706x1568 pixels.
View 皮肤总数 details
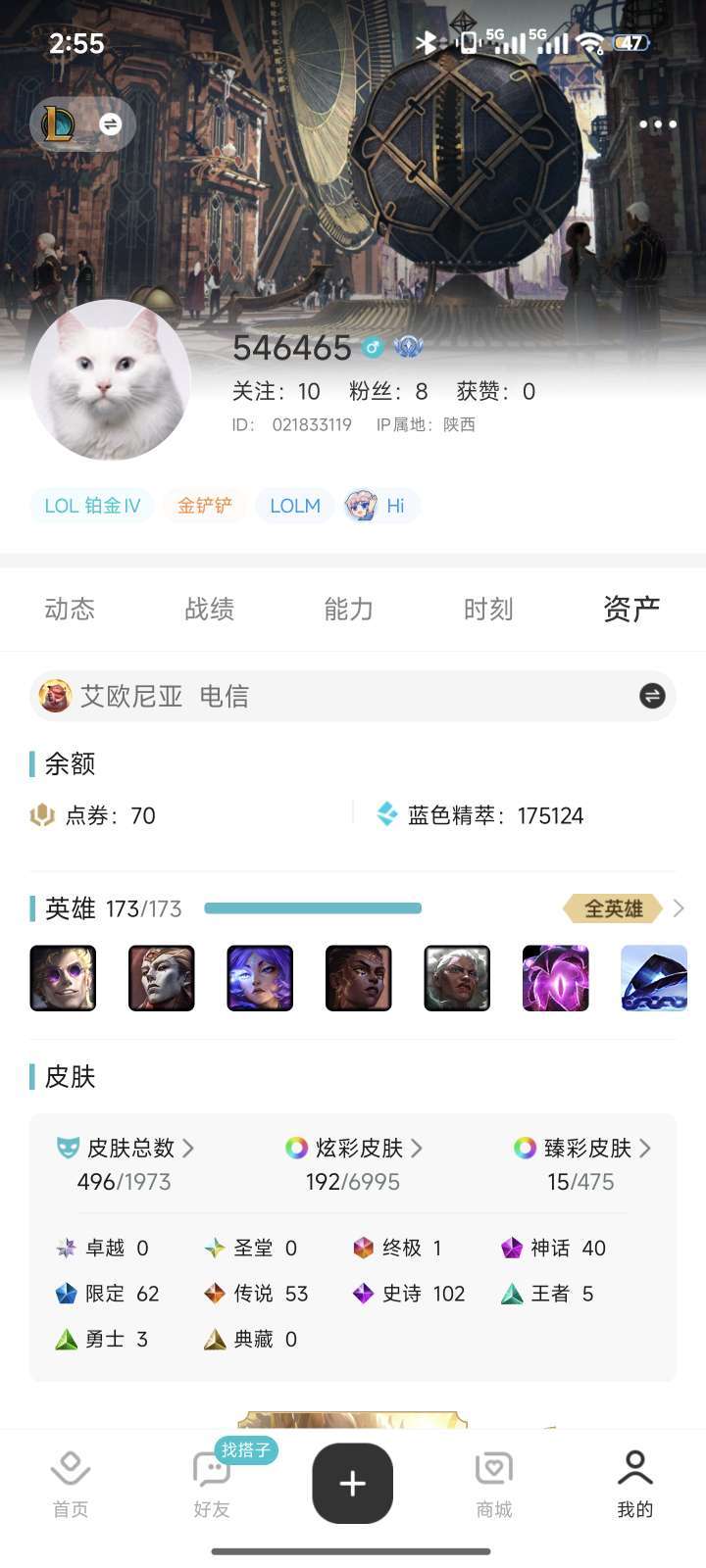125,1148
